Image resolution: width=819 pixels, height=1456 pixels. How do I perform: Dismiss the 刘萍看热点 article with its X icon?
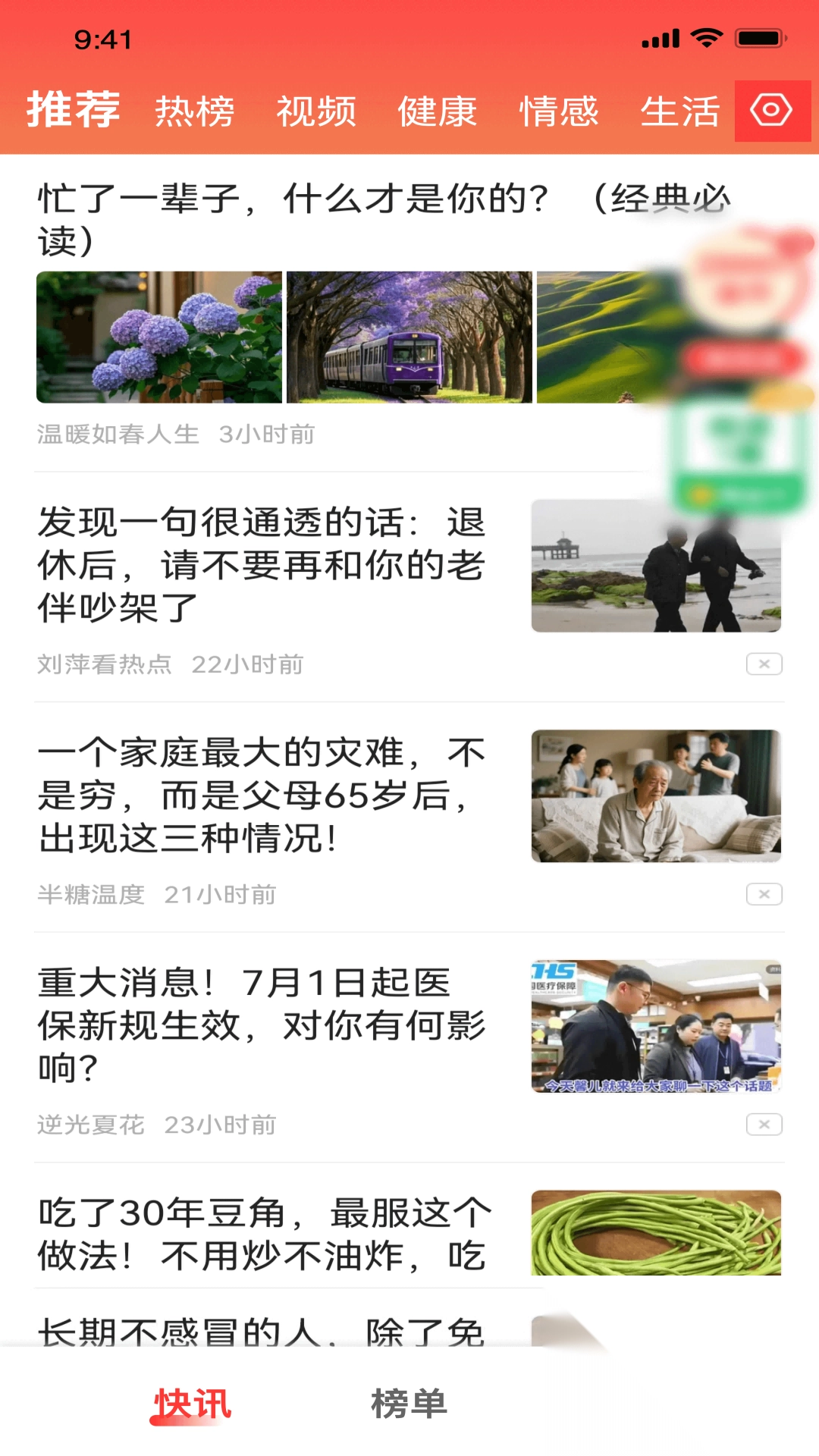click(765, 664)
